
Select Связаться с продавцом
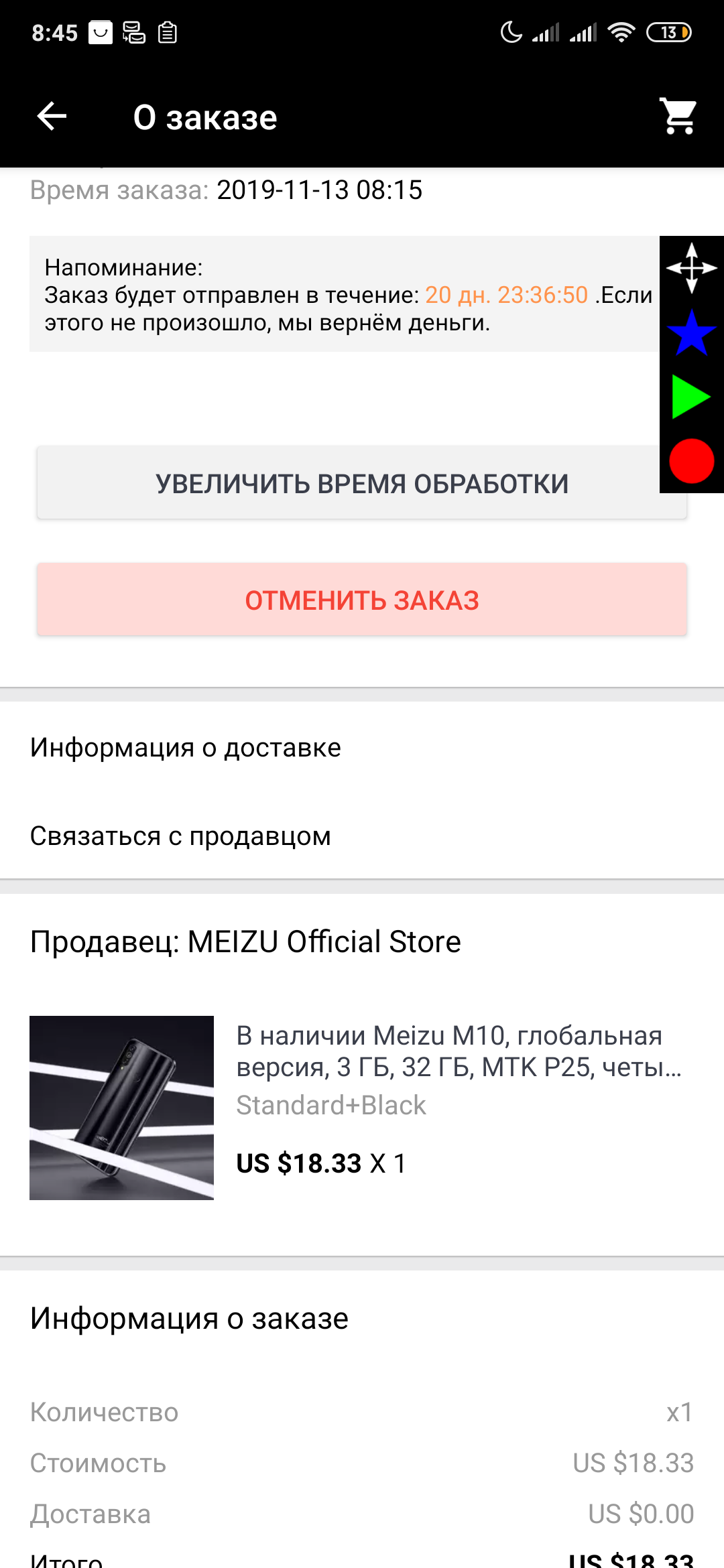[362, 836]
